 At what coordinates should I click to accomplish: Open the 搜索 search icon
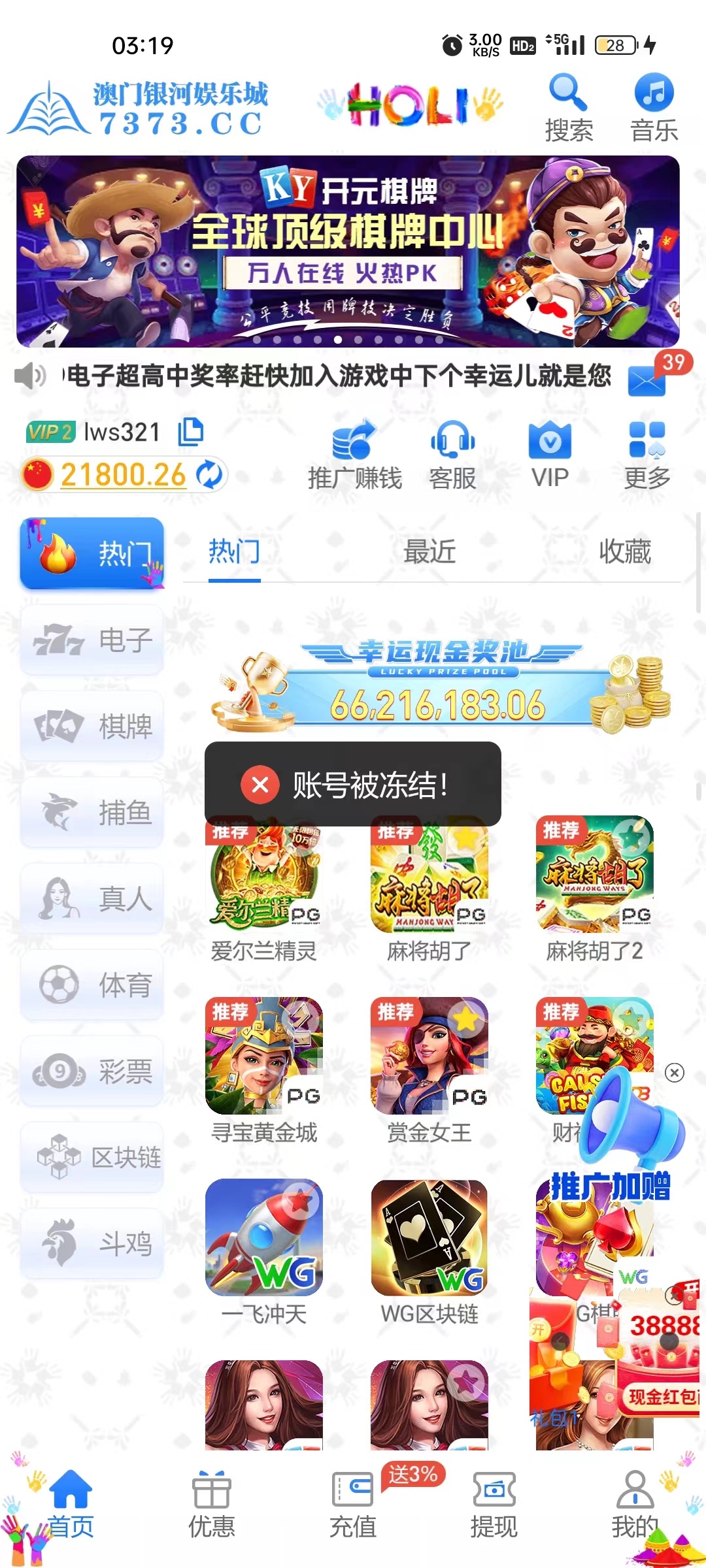tap(568, 108)
